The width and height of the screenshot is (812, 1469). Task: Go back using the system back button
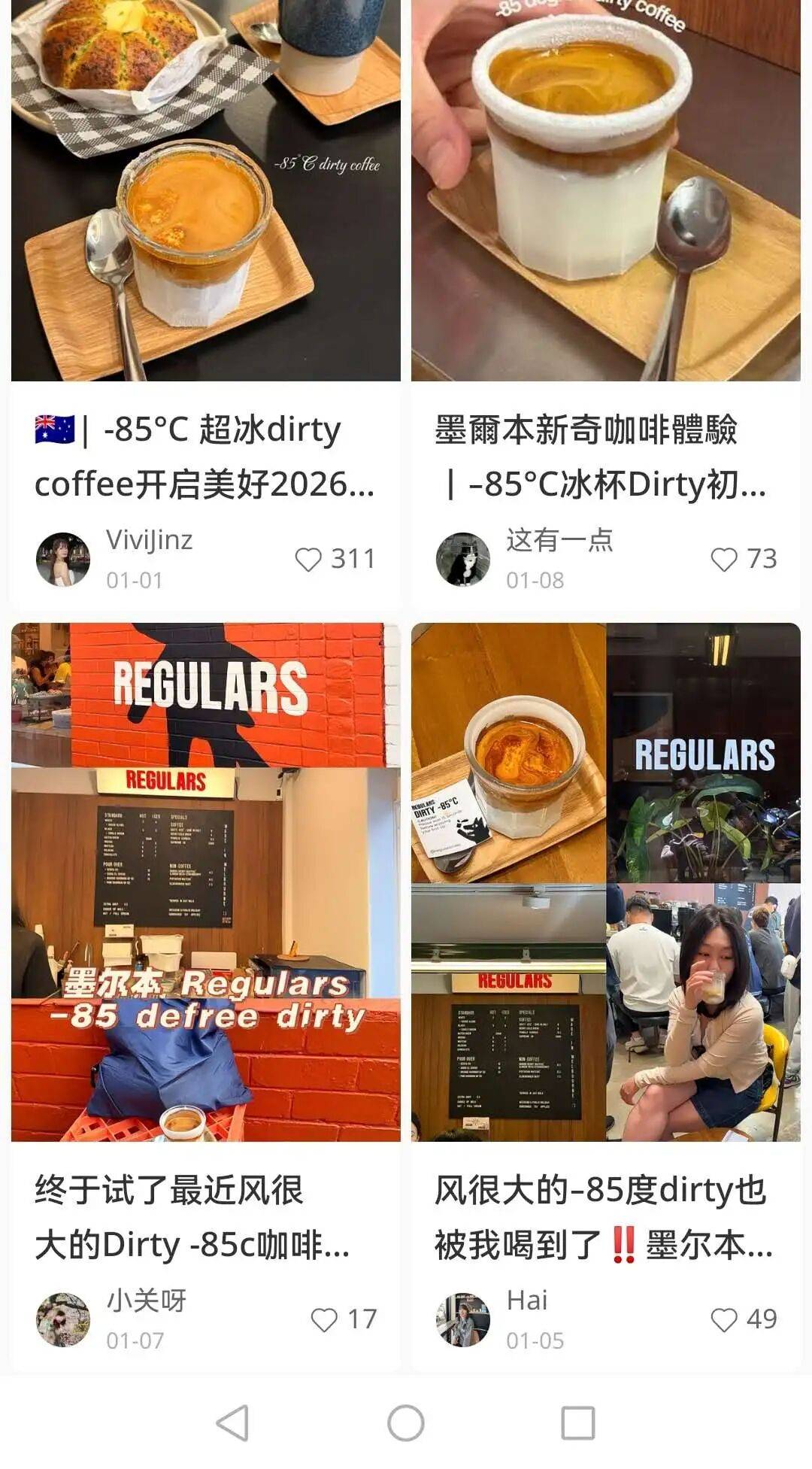click(232, 1423)
